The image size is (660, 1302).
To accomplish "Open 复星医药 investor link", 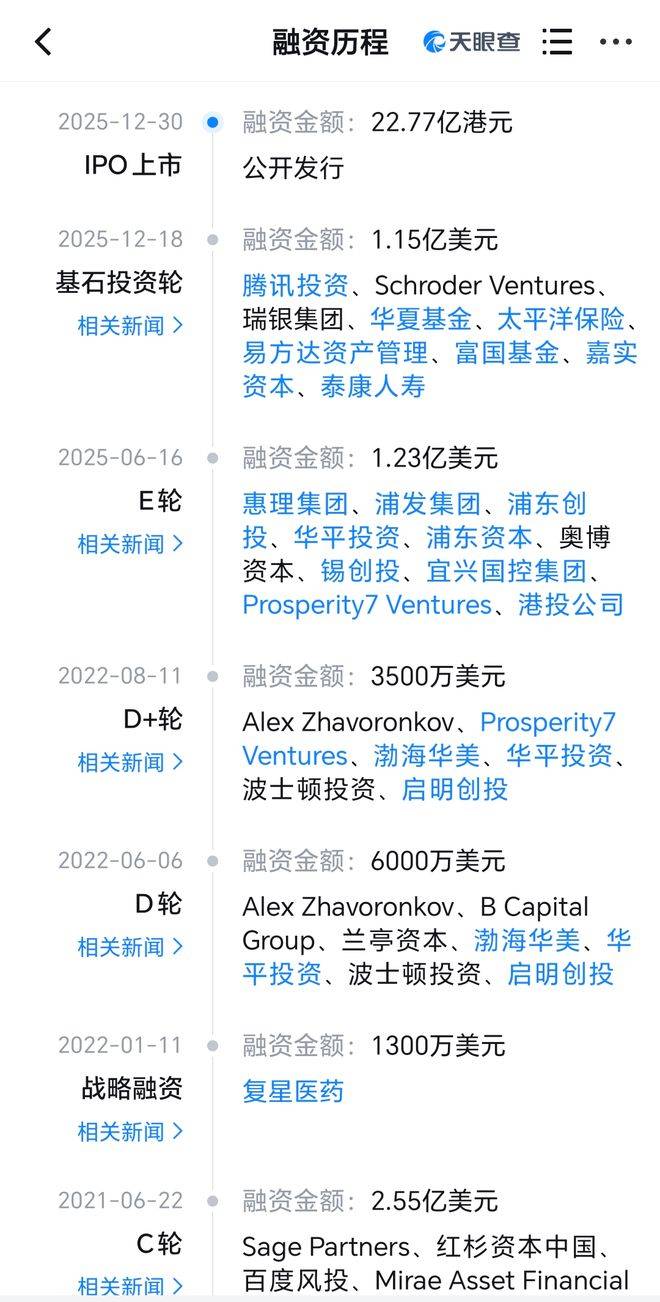I will tap(293, 1091).
